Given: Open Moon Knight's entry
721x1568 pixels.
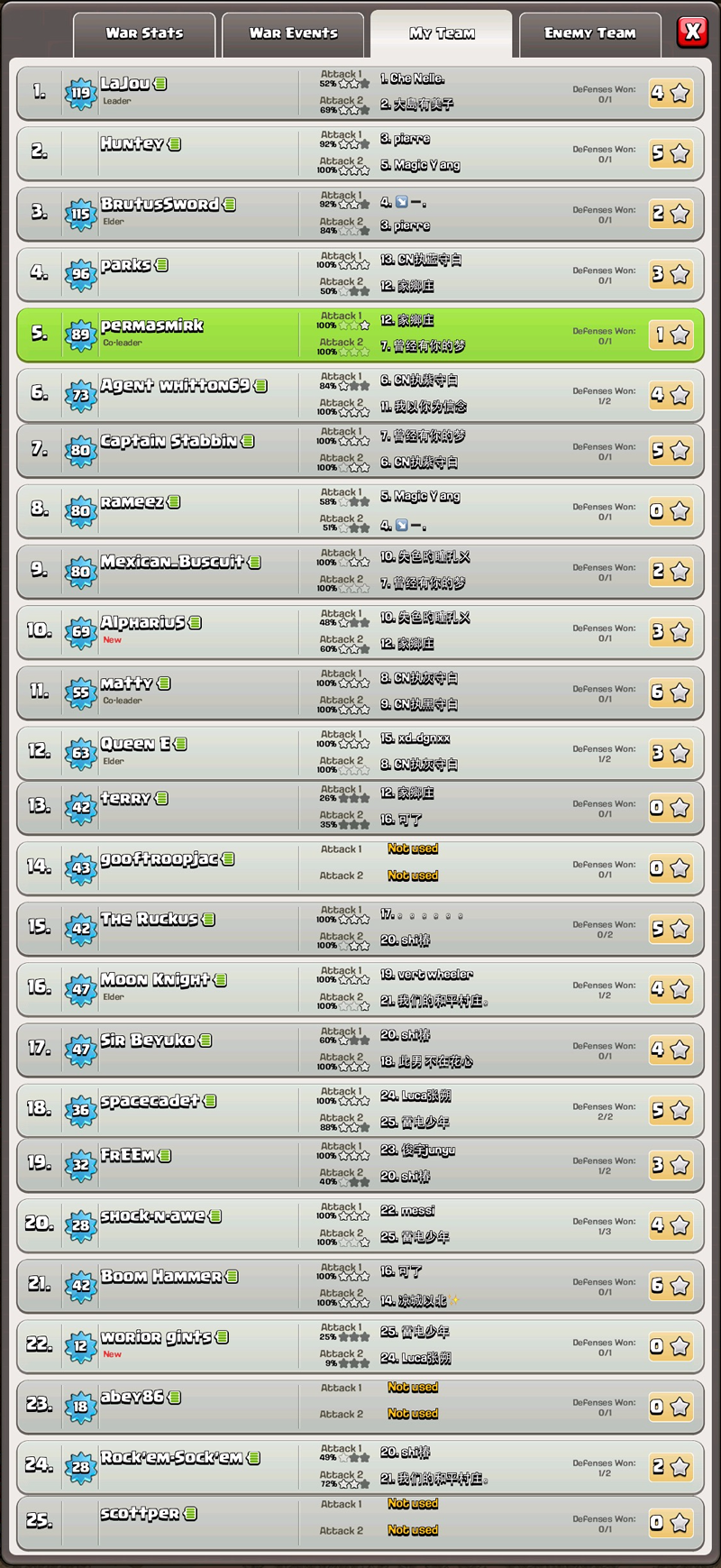Looking at the screenshot, I should point(360,988).
